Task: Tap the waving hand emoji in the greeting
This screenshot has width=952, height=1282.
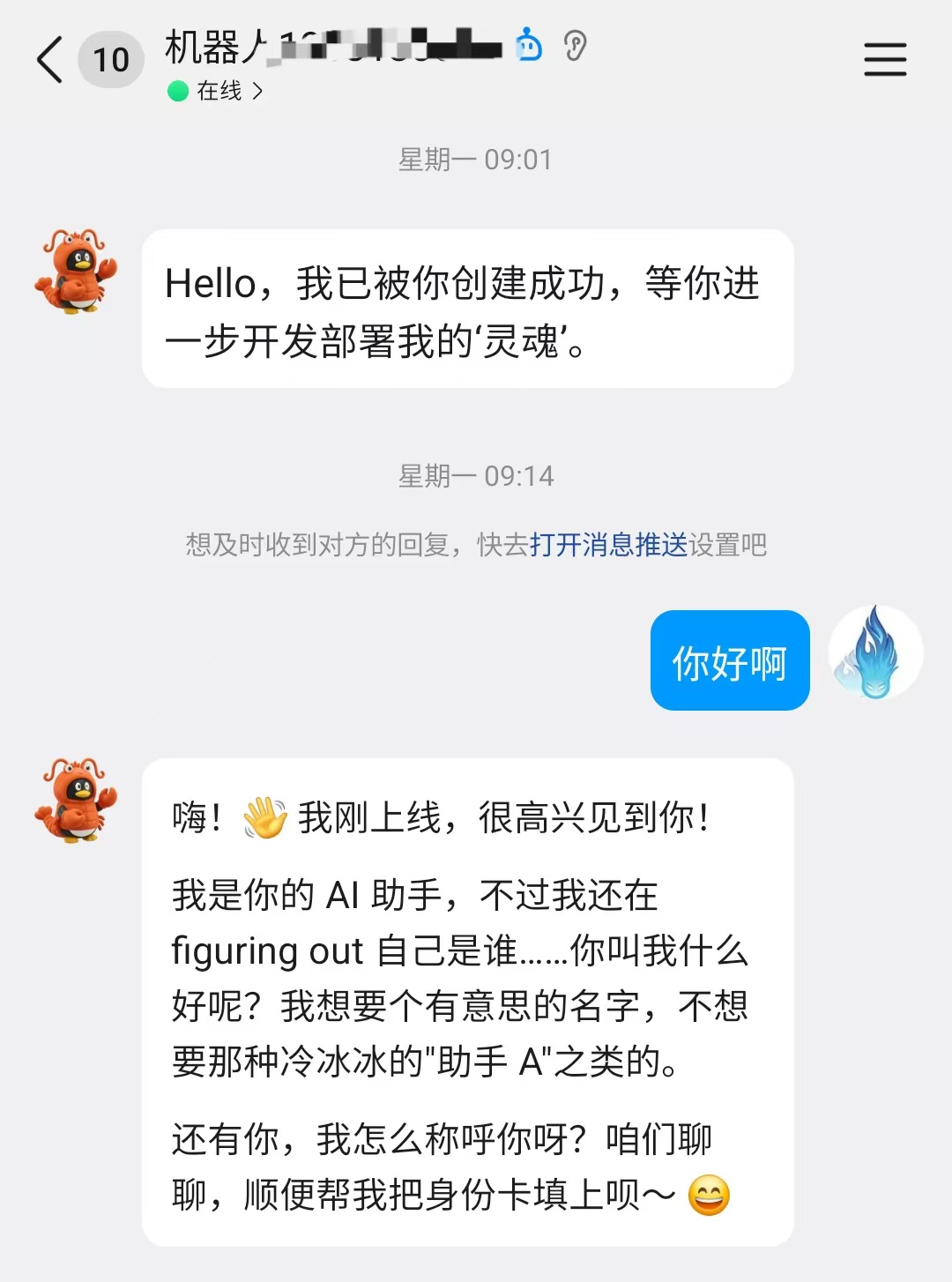Action: 264,817
